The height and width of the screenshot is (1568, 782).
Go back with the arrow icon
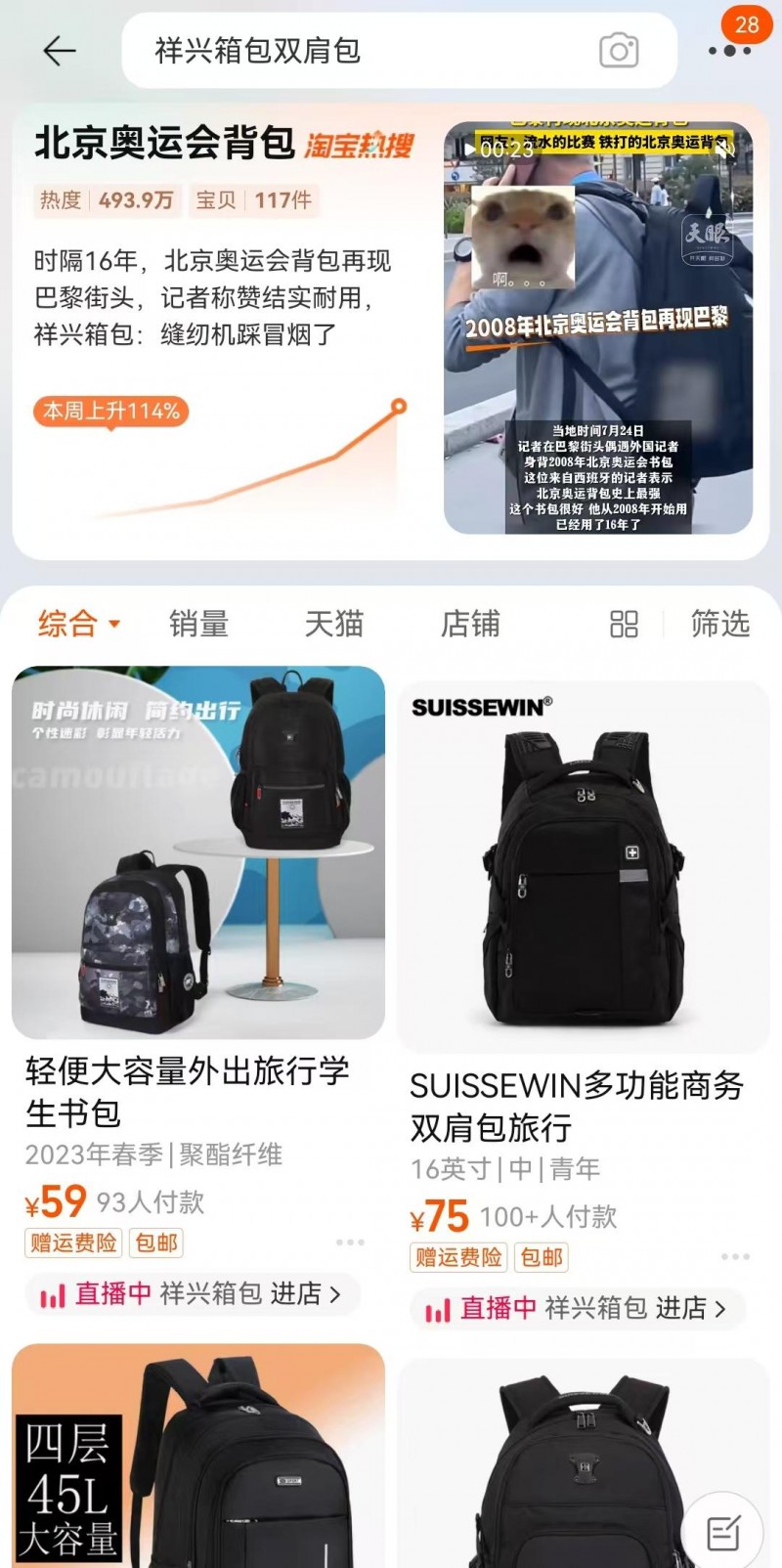click(59, 51)
